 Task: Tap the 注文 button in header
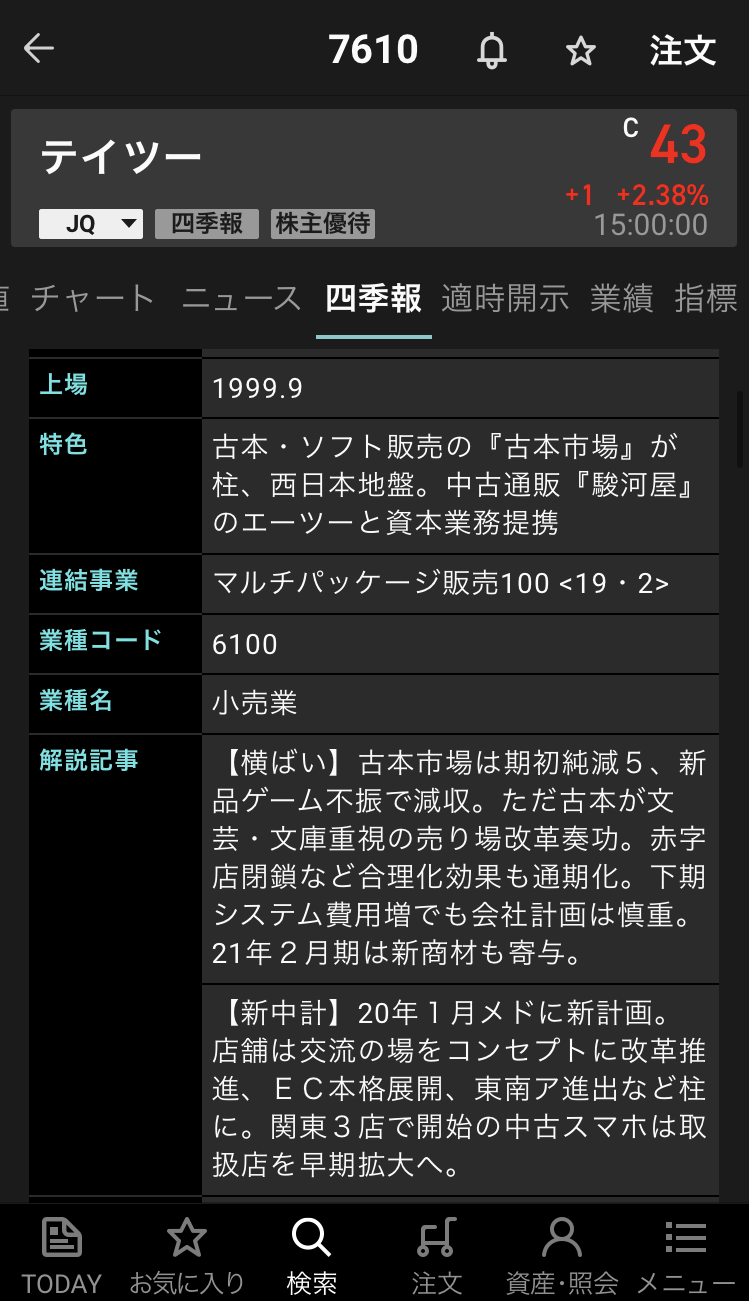coord(683,50)
